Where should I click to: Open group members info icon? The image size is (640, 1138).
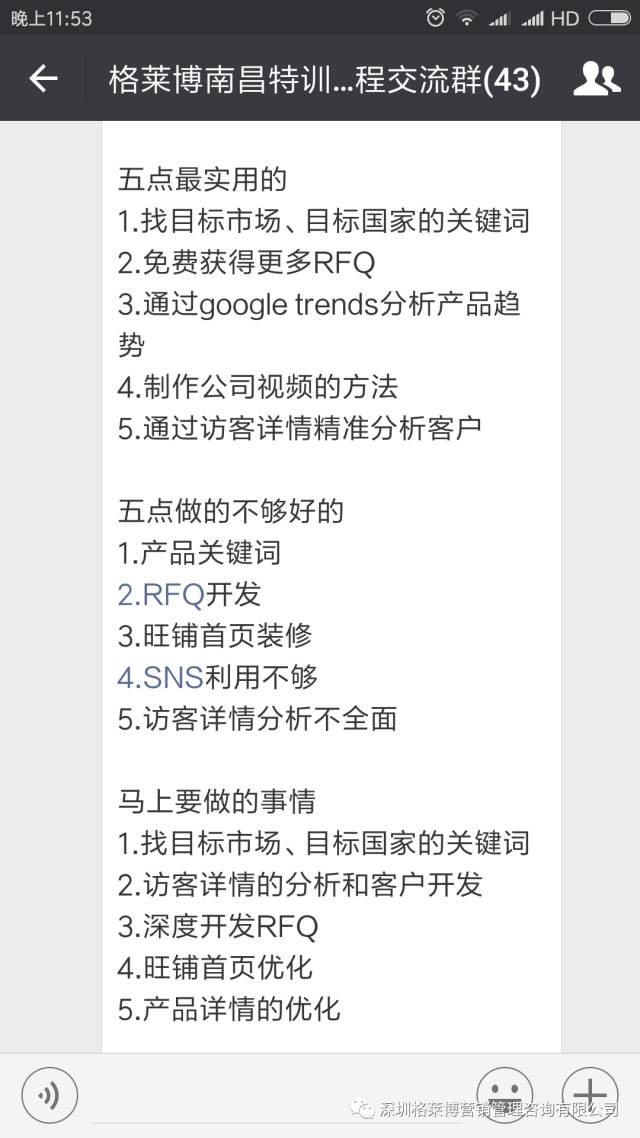[596, 78]
